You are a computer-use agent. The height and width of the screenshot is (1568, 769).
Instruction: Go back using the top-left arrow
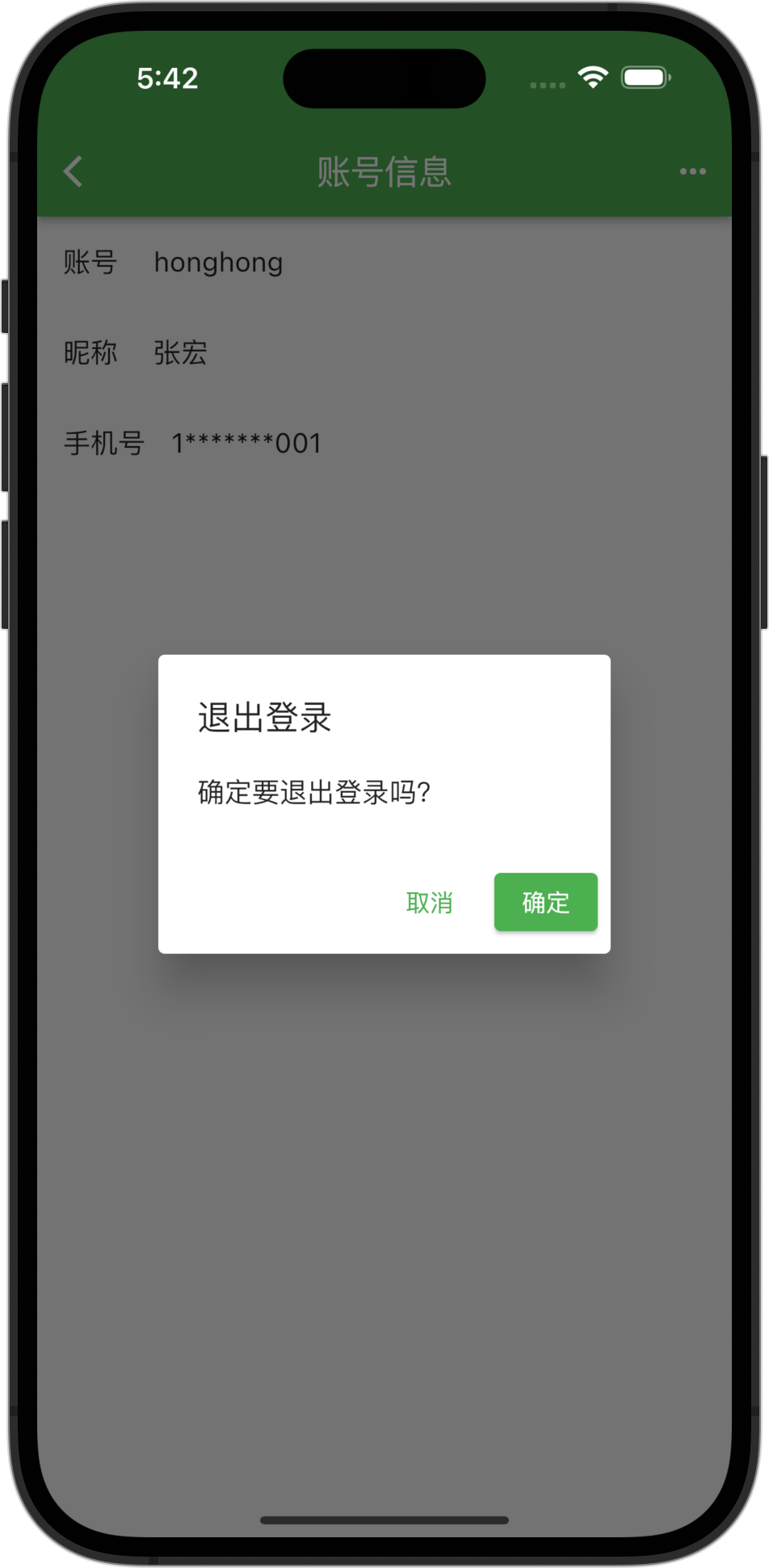pos(74,171)
